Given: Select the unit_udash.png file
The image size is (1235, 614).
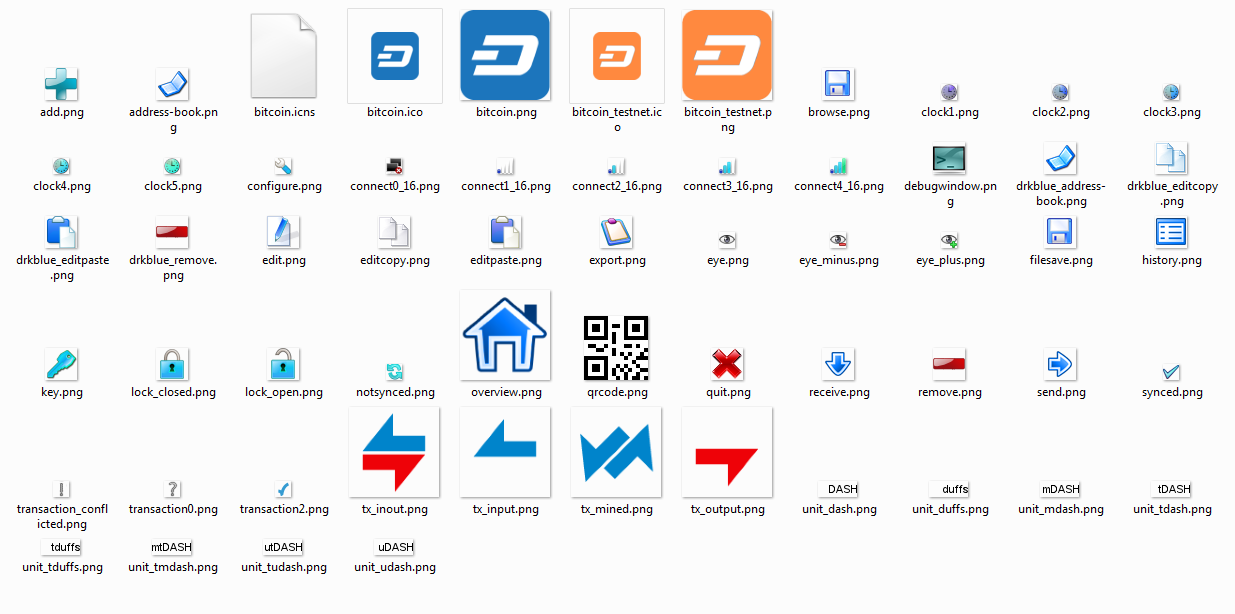Looking at the screenshot, I should tap(395, 548).
